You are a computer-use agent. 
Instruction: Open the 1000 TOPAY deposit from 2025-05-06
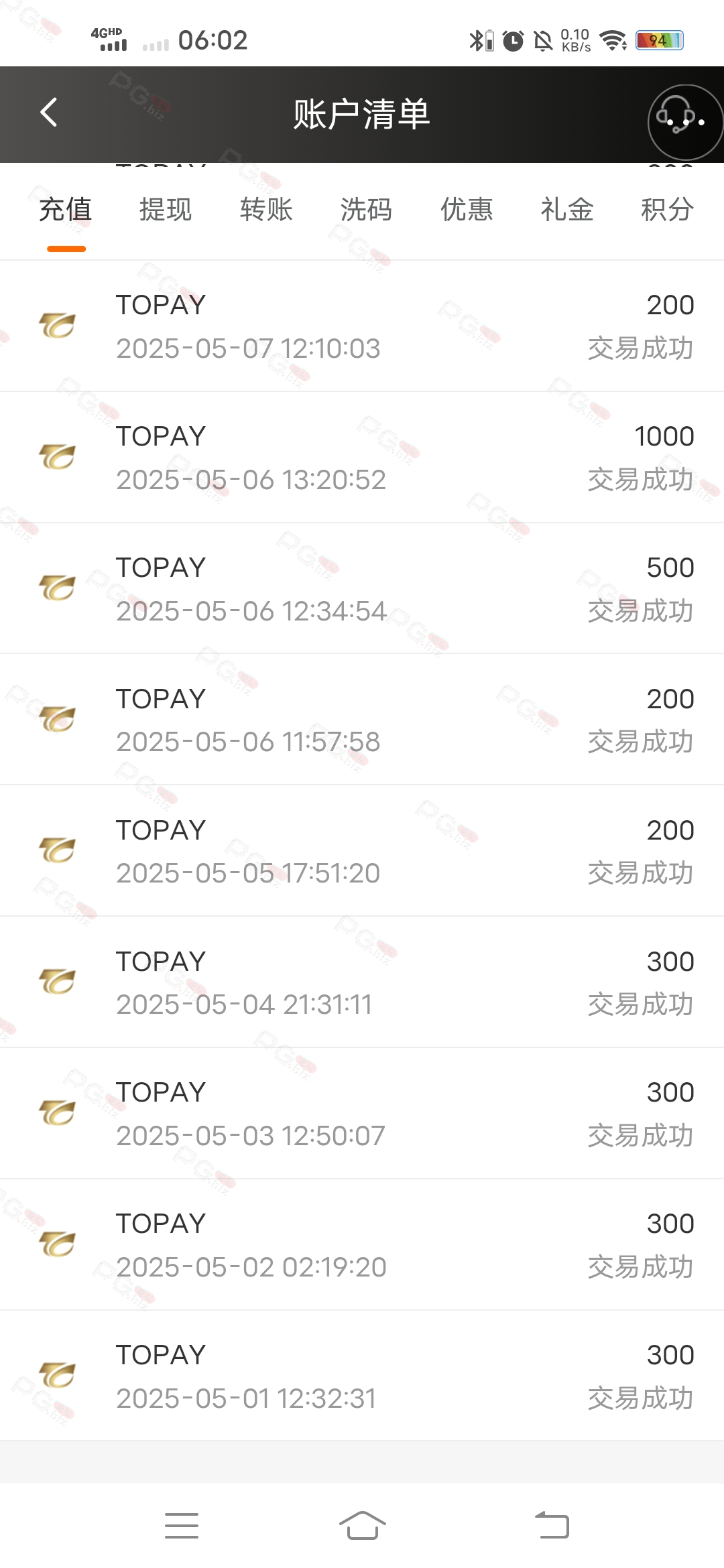coord(362,458)
